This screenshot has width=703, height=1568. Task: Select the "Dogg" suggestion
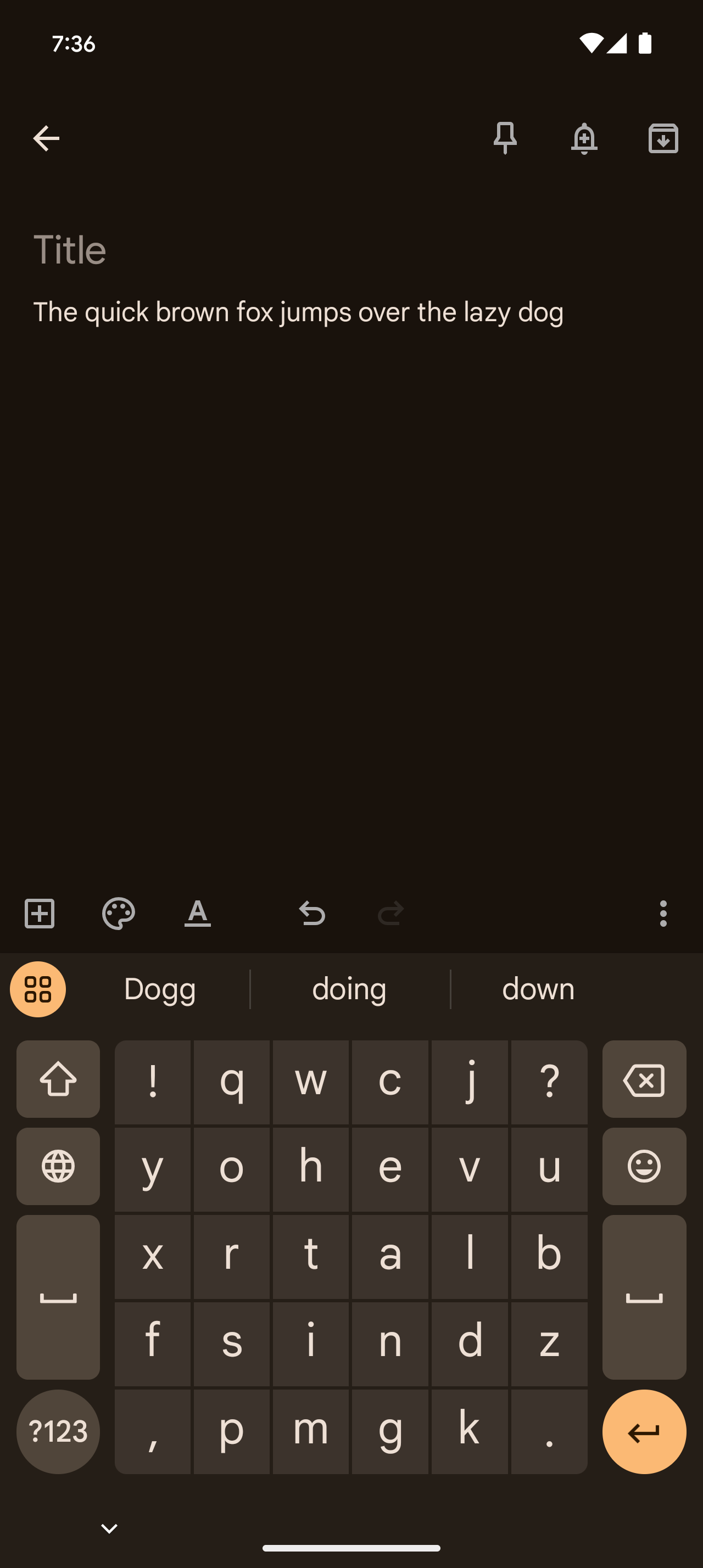tap(159, 989)
